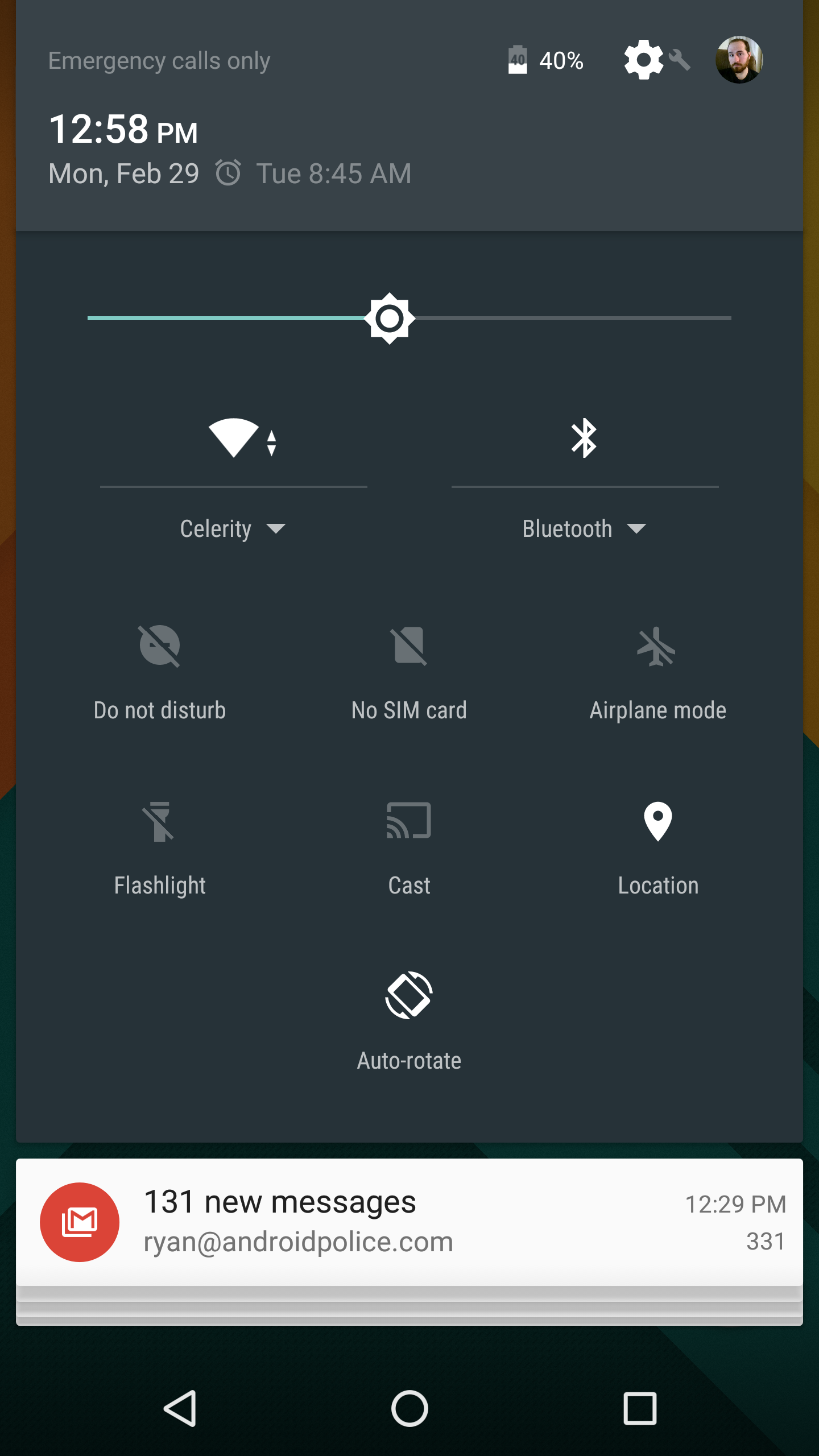Tap the battery percentage indicator
This screenshot has width=819, height=1456.
546,59
